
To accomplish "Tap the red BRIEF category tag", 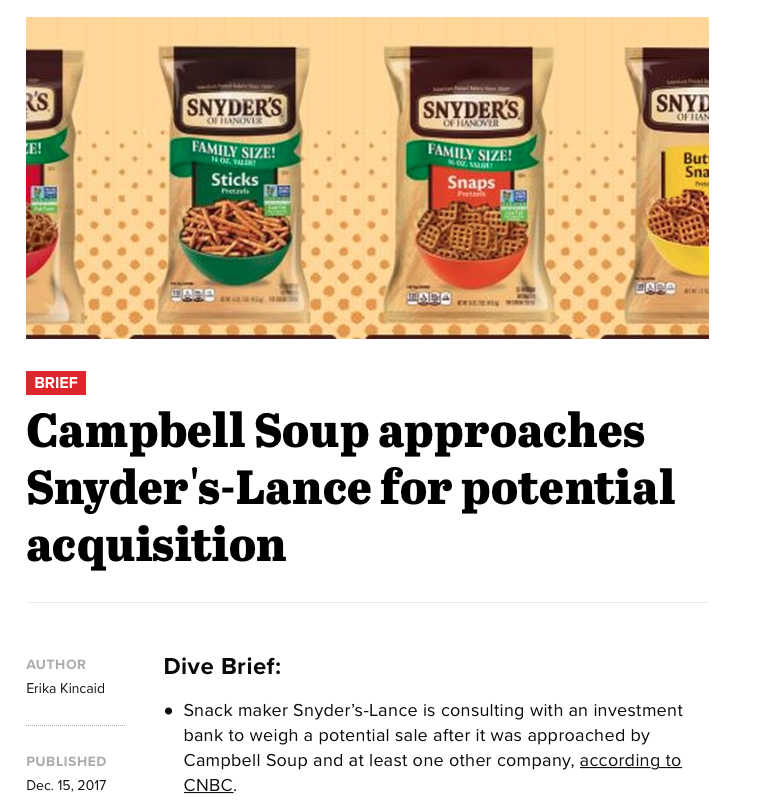I will pyautogui.click(x=56, y=383).
